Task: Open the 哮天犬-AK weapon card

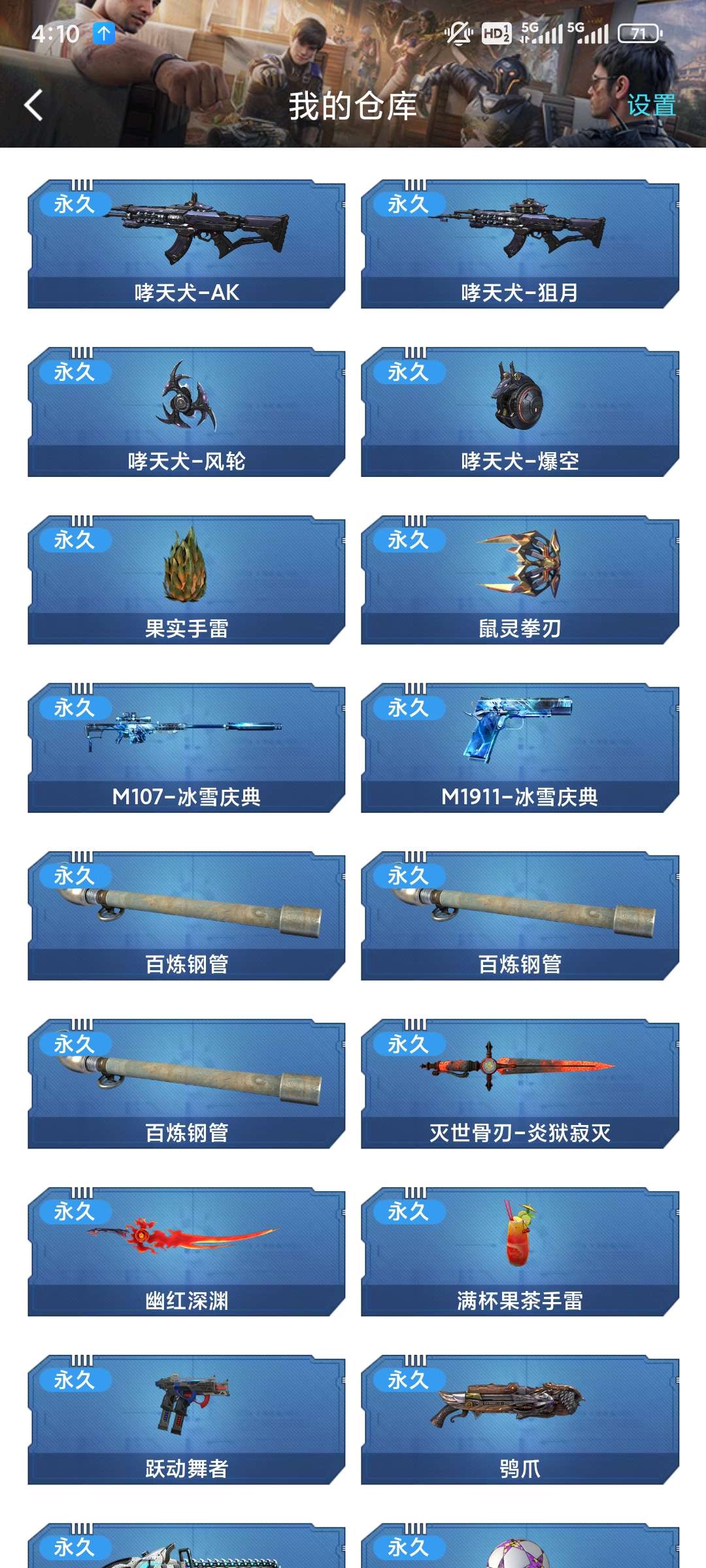Action: tap(186, 244)
